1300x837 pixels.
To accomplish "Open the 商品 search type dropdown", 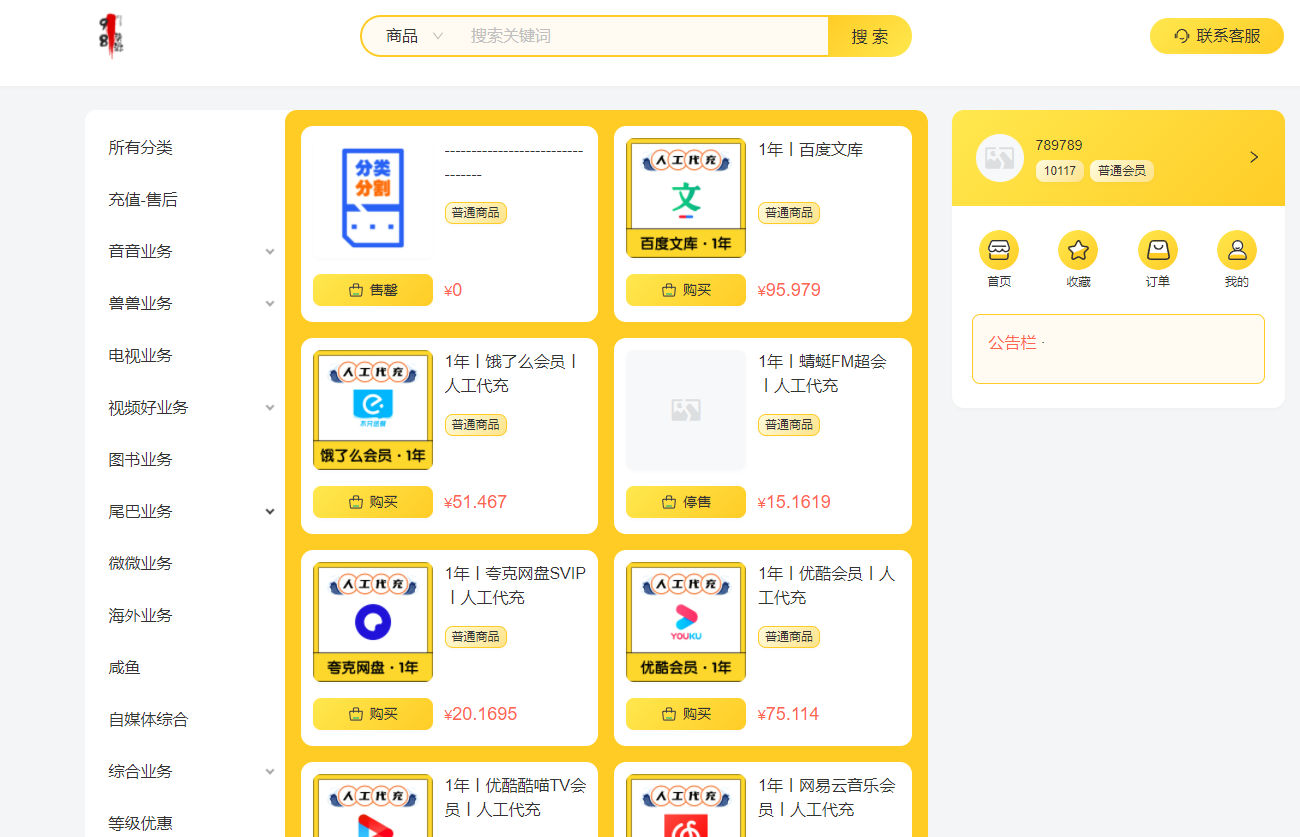I will click(x=414, y=36).
